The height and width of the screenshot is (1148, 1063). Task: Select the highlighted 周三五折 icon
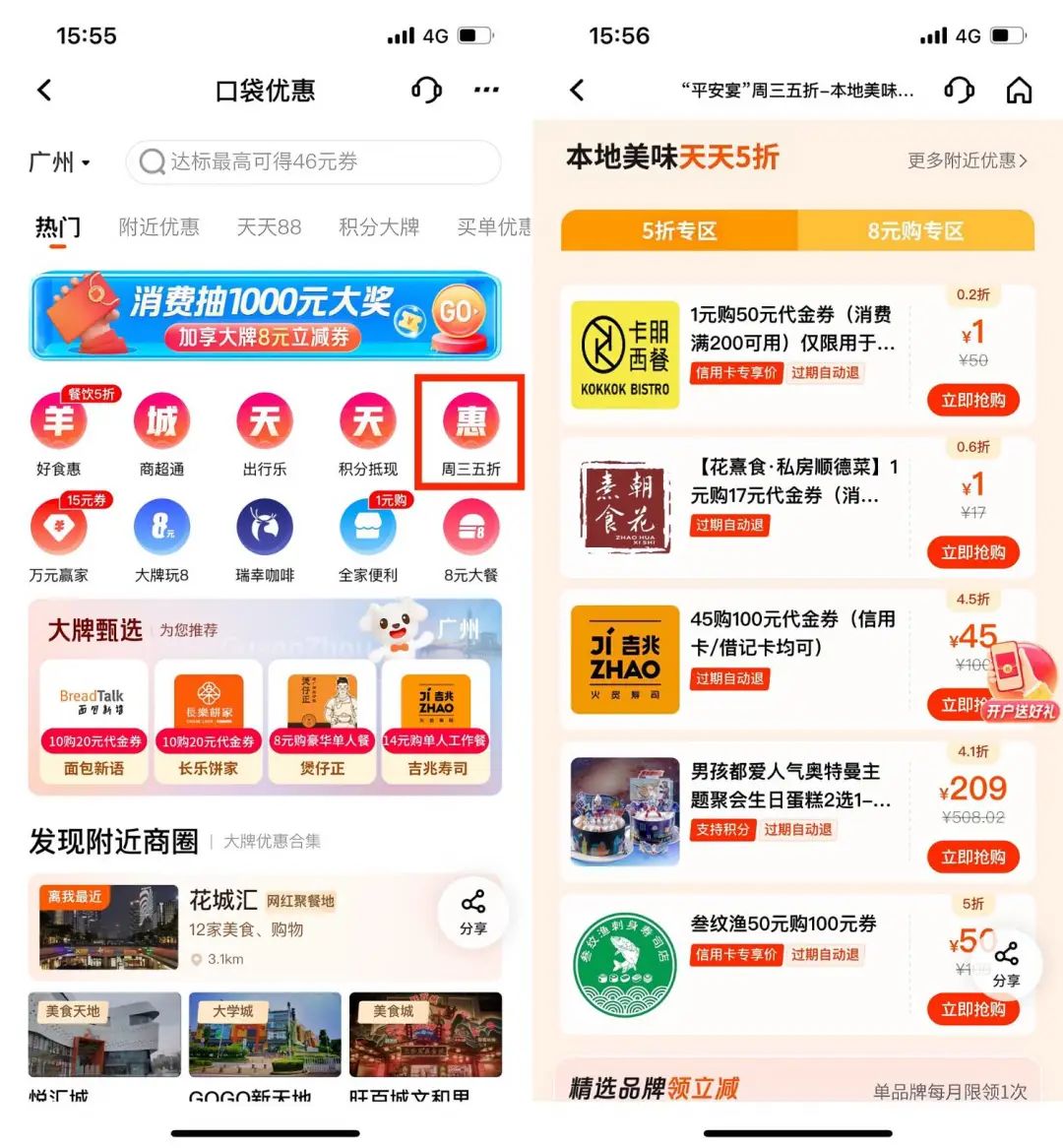pyautogui.click(x=469, y=421)
